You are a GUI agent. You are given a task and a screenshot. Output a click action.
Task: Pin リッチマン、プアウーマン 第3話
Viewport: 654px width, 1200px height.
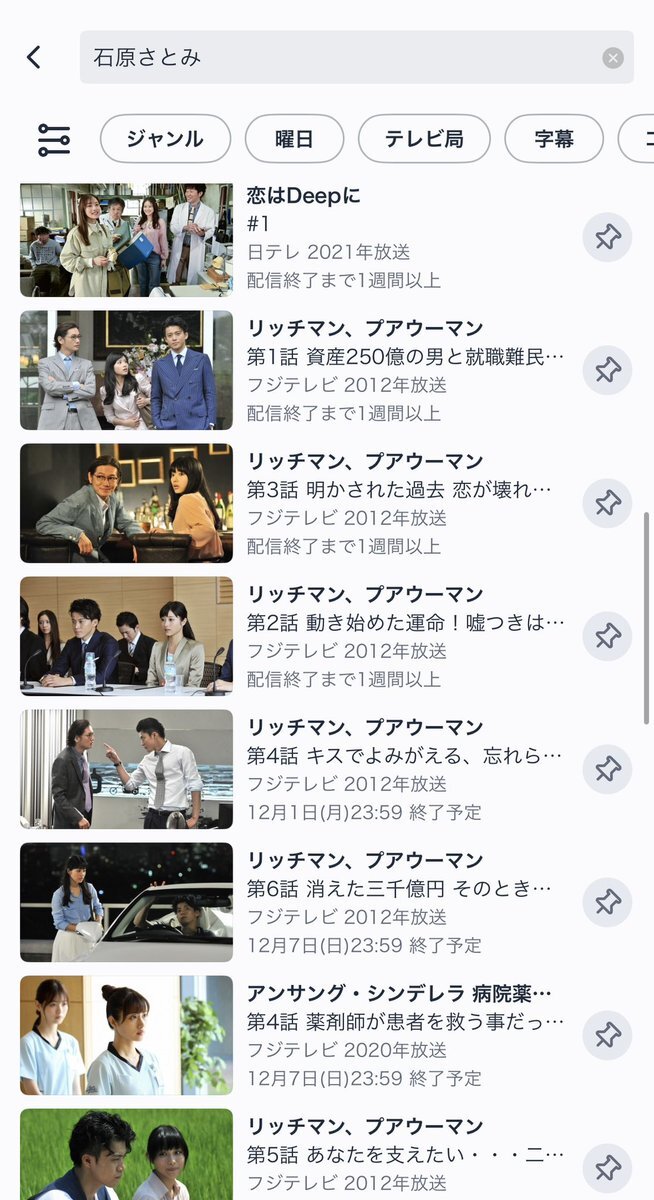[x=607, y=503]
